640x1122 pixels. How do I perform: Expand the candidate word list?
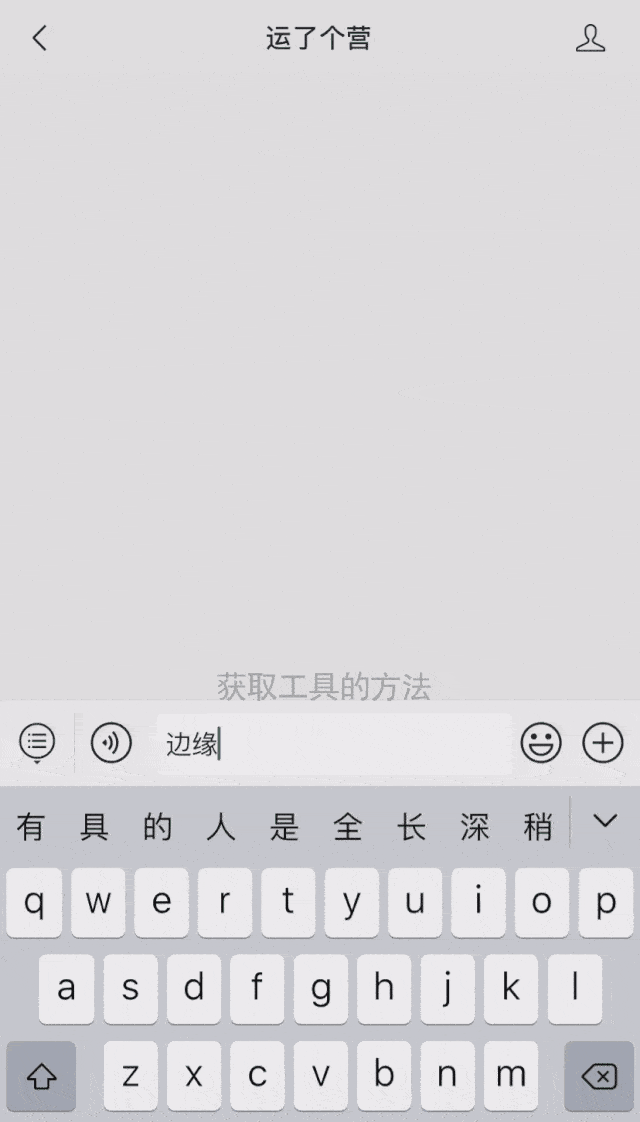pyautogui.click(x=605, y=822)
